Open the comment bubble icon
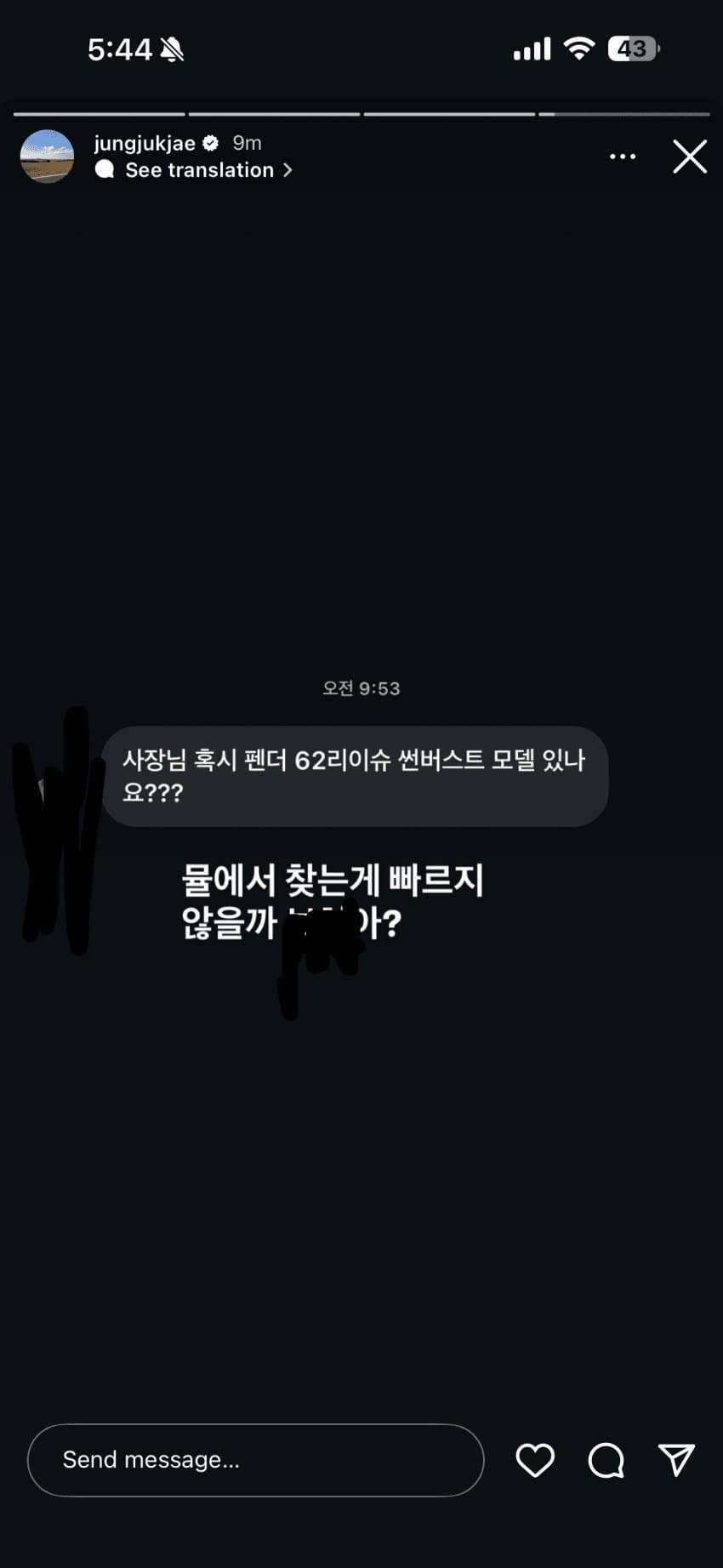723x1568 pixels. [x=606, y=1460]
